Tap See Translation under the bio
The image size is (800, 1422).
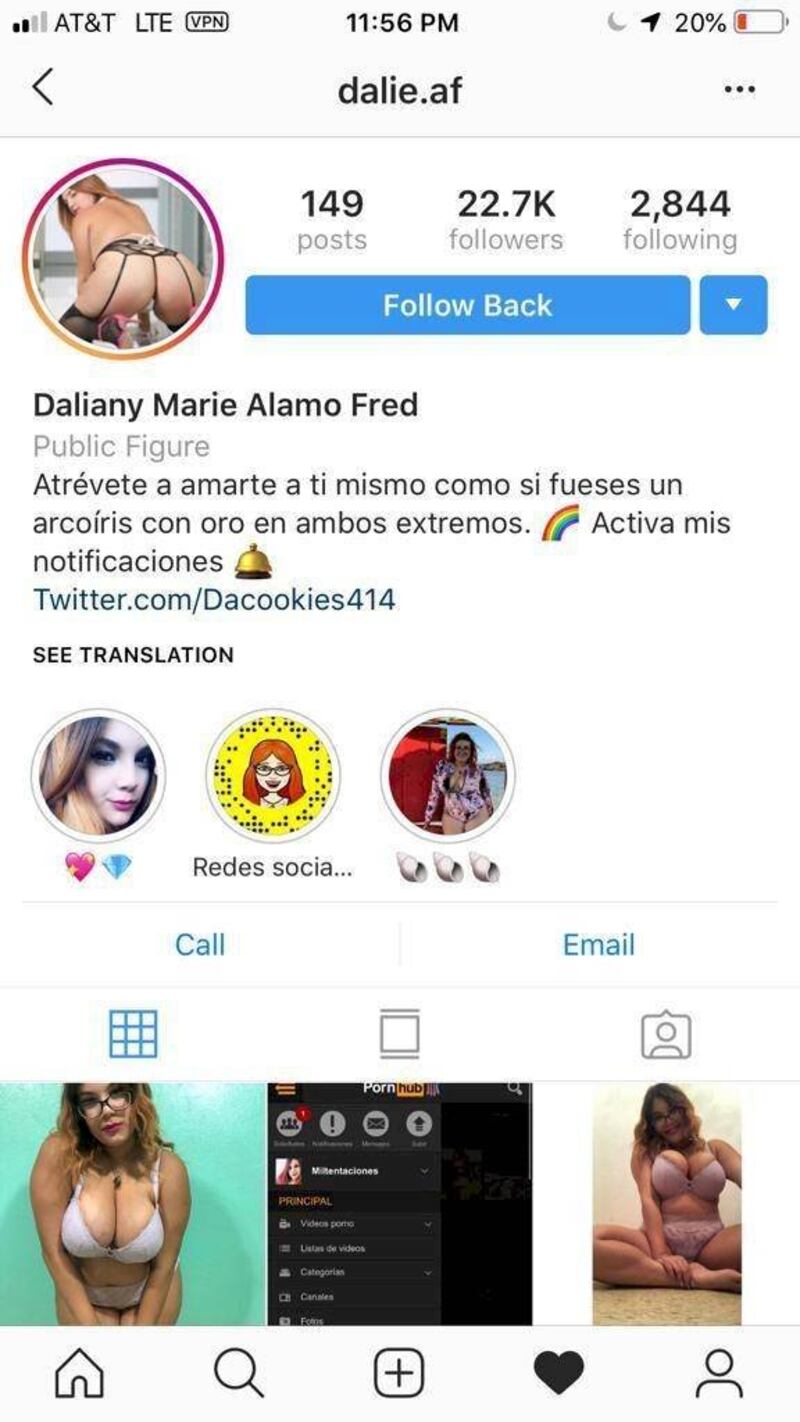[133, 655]
